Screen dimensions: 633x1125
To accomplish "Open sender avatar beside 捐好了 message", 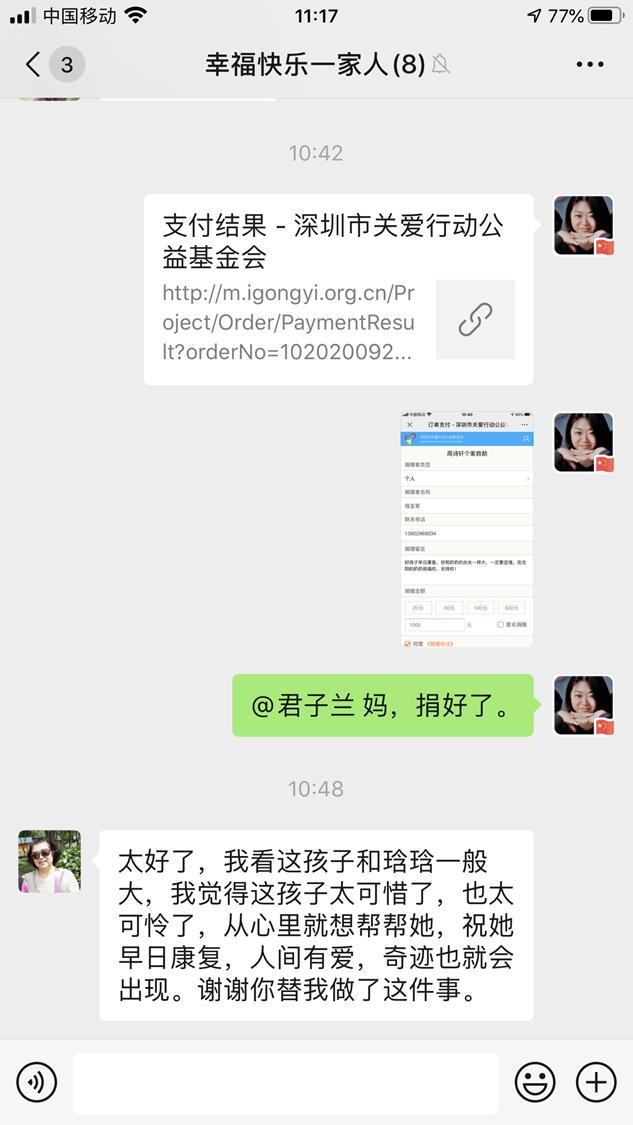I will (583, 705).
